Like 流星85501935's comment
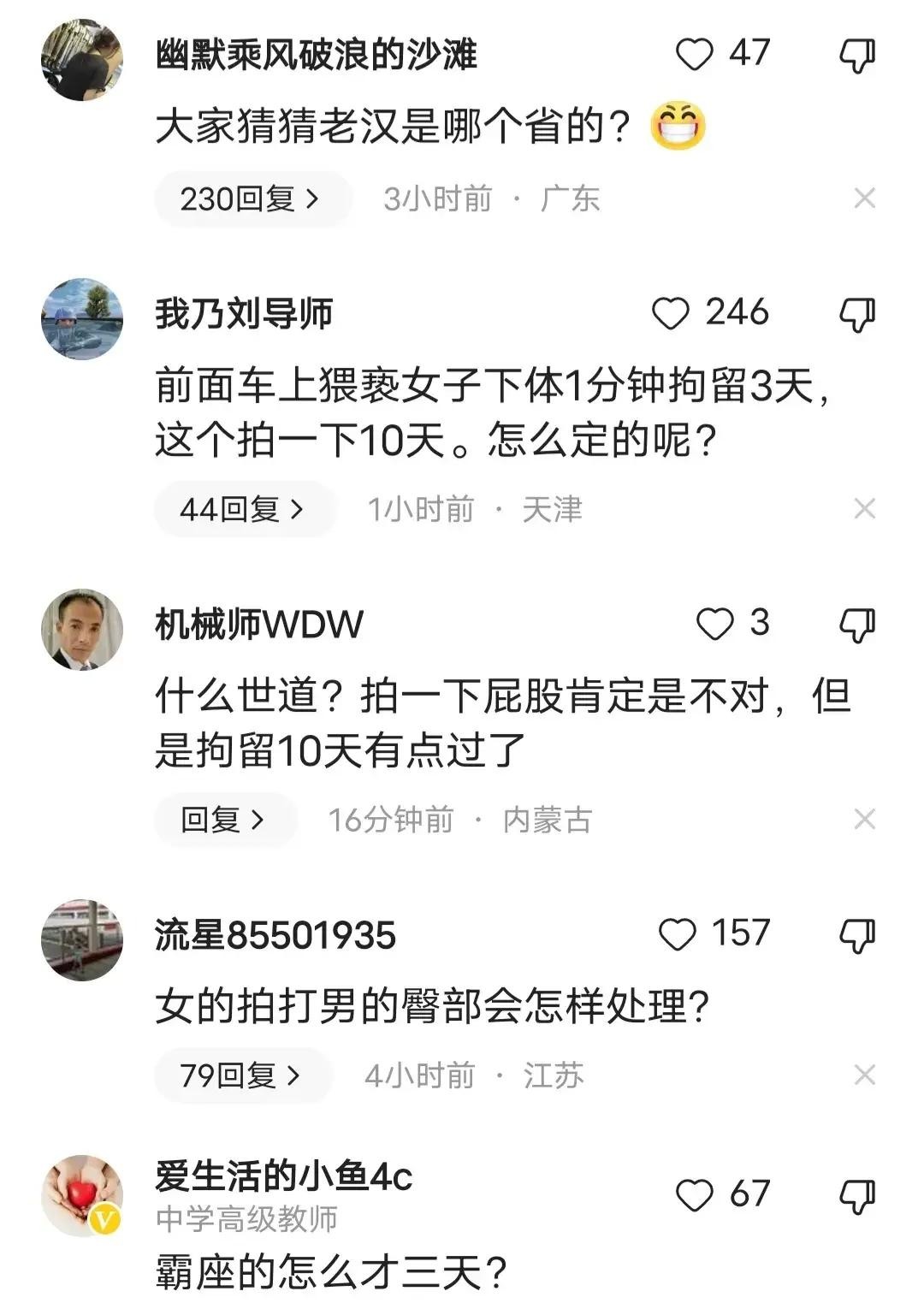 click(677, 934)
